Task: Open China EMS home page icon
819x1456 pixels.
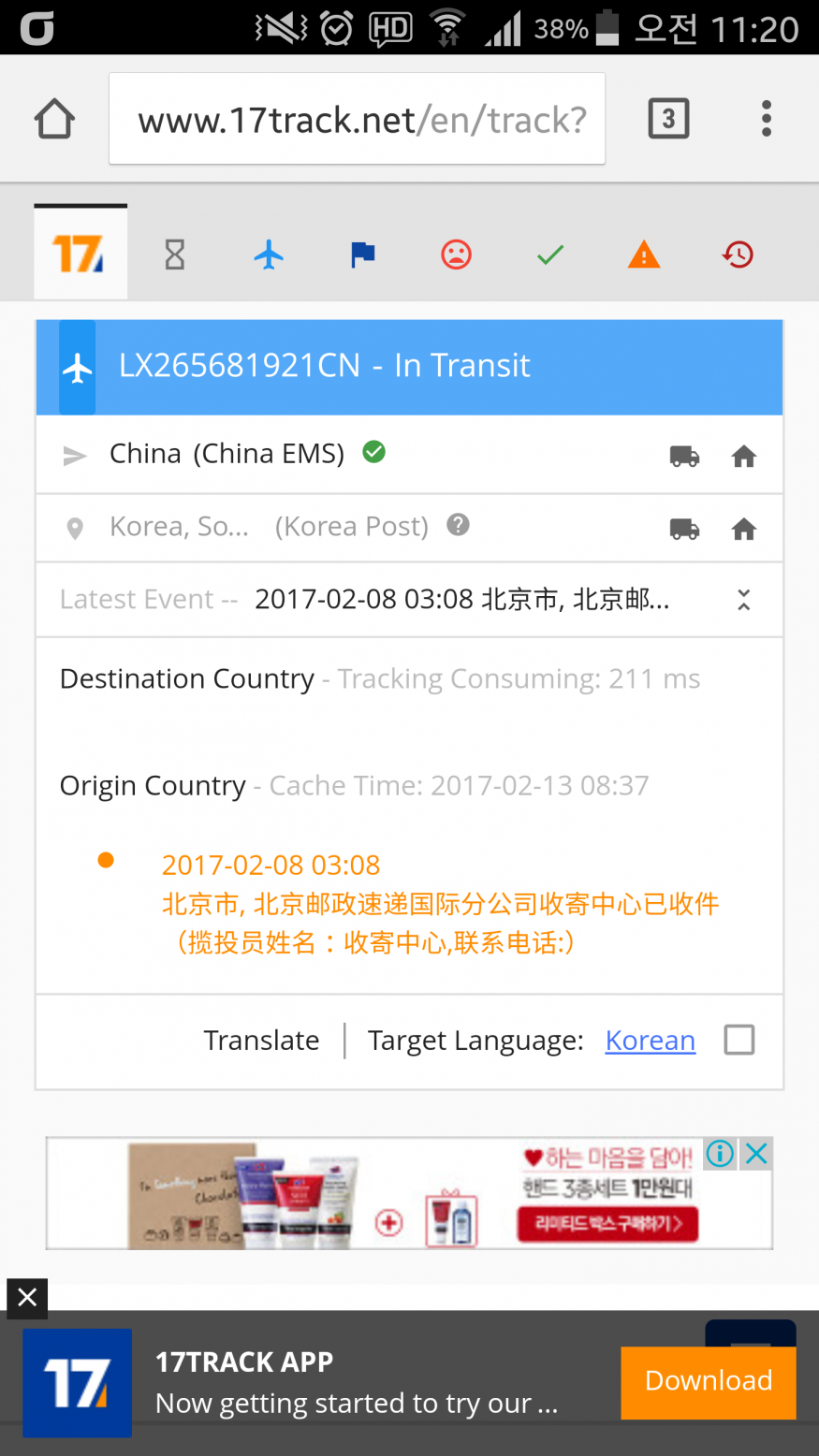Action: click(x=744, y=457)
